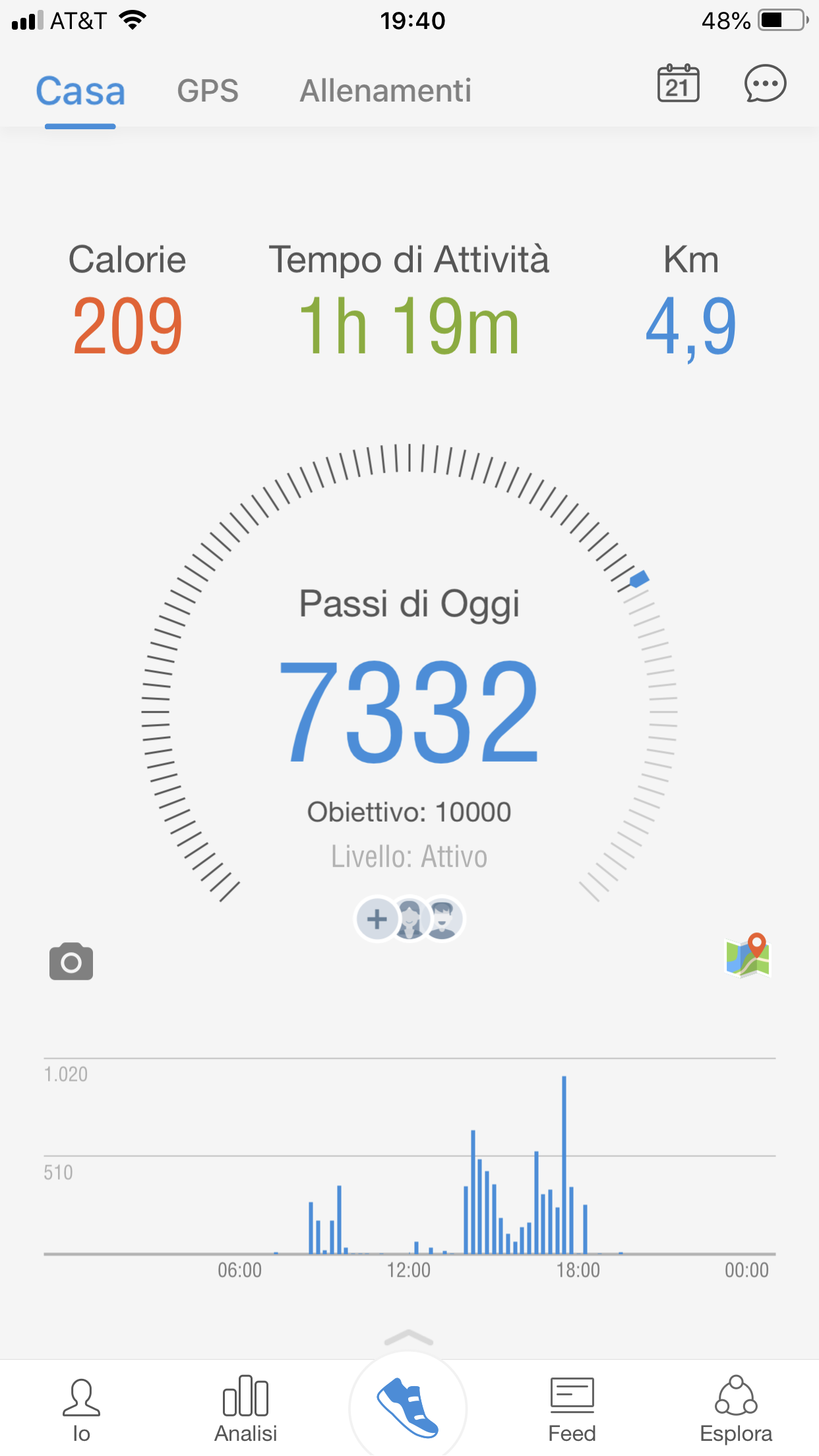Image resolution: width=819 pixels, height=1456 pixels.
Task: Open the map route icon
Action: 748,955
